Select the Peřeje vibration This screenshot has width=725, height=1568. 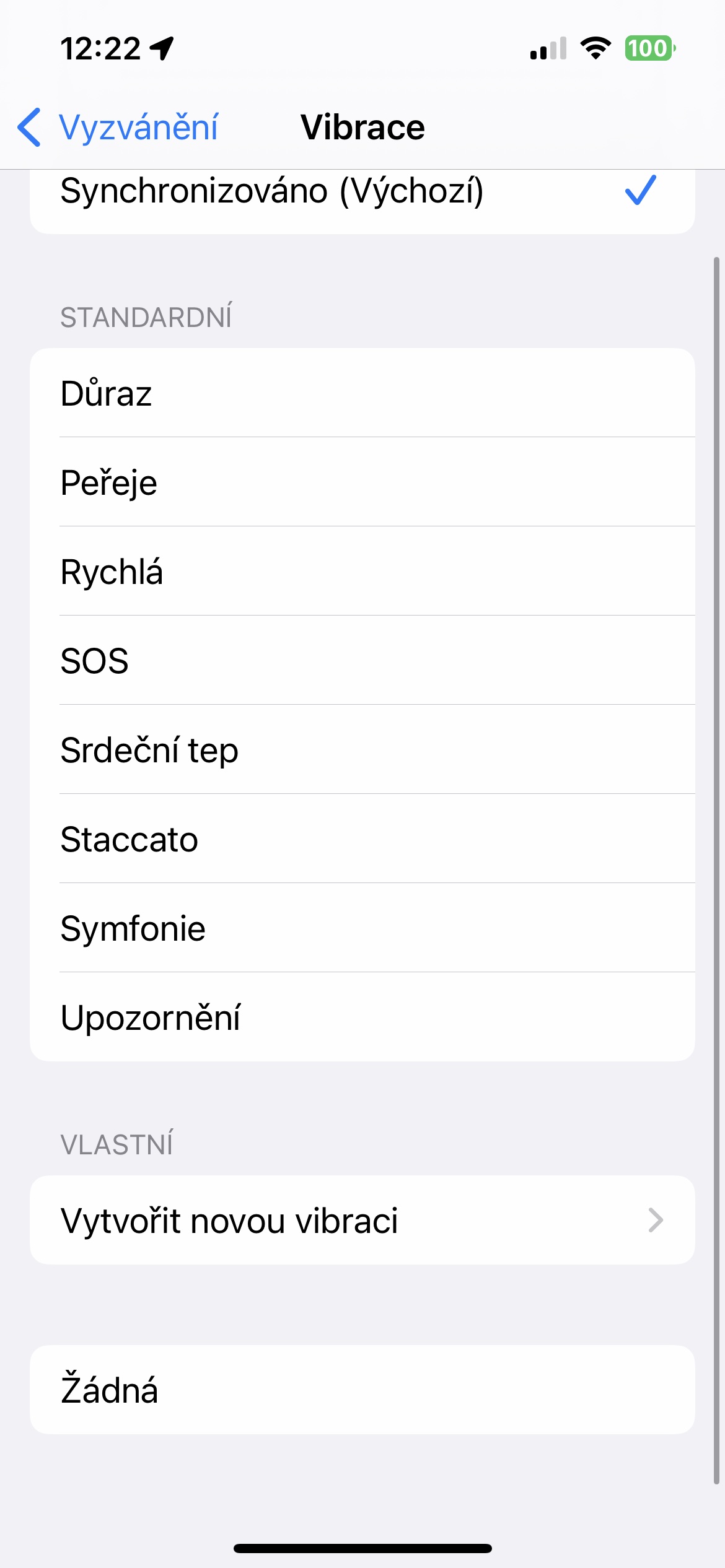(x=362, y=482)
